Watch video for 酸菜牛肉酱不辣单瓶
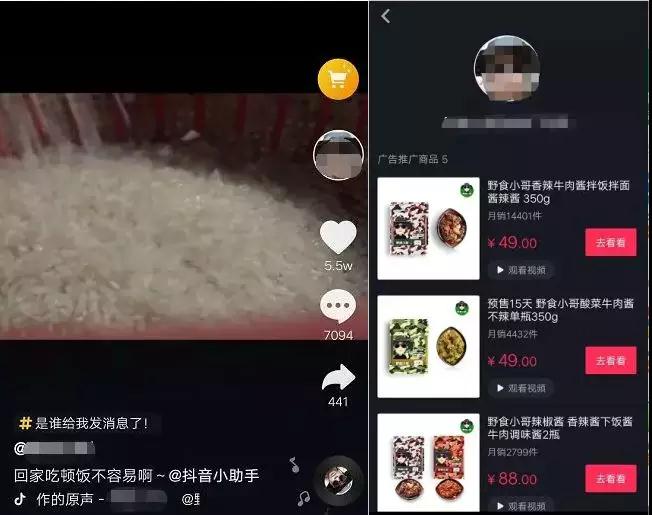 click(x=520, y=388)
